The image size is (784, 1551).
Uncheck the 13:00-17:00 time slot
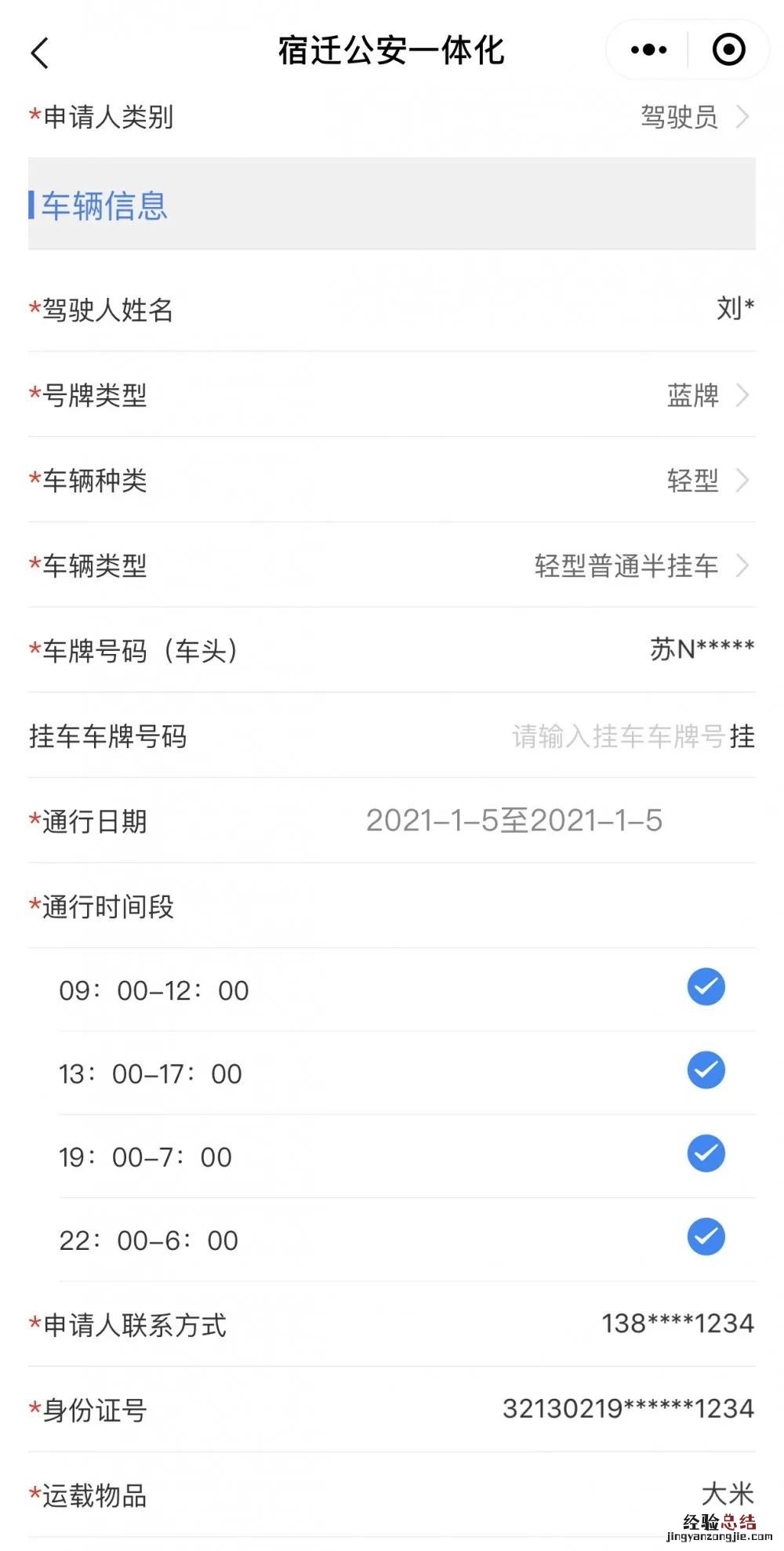click(x=706, y=1070)
